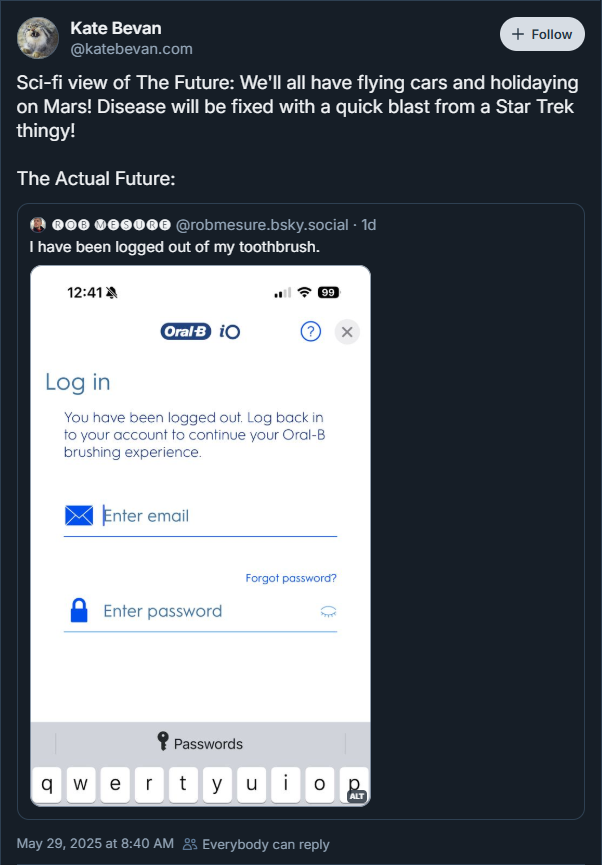
Task: Open Kate Bevan's profile picture
Action: [x=37, y=38]
